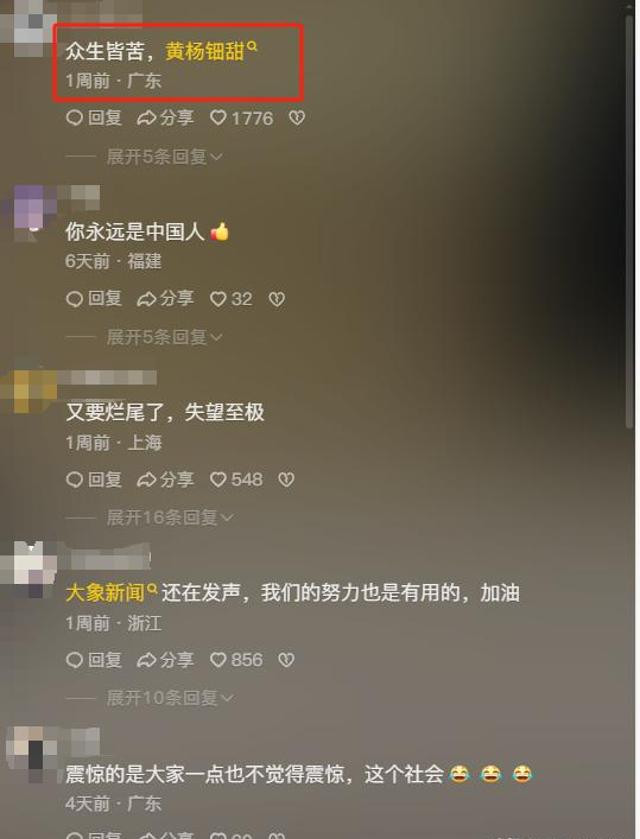Dislike the 众生皆苦 comment
Screen dimensions: 640x839
296,118
